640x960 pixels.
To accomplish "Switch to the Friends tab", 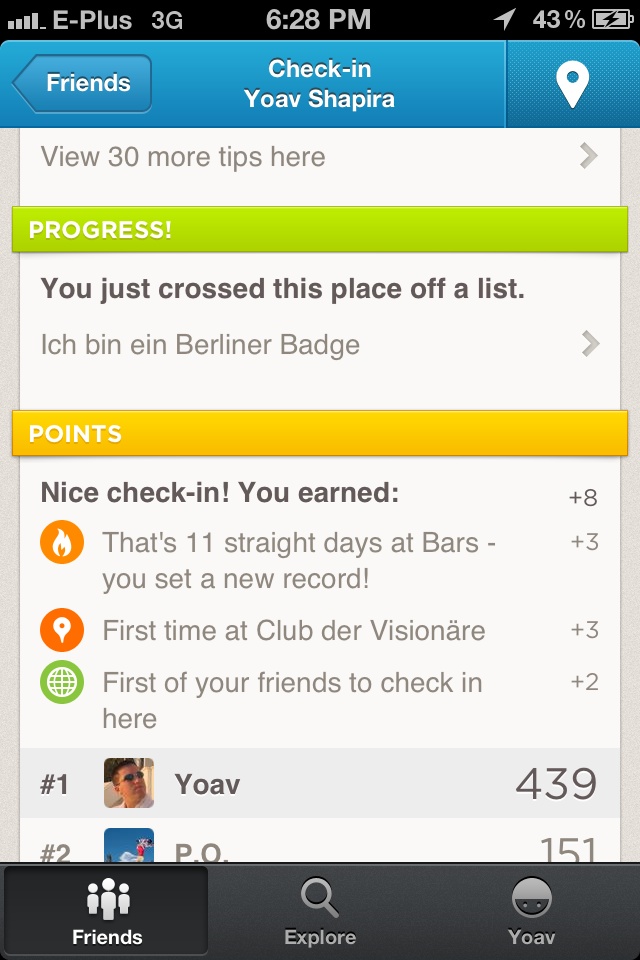I will pos(107,912).
